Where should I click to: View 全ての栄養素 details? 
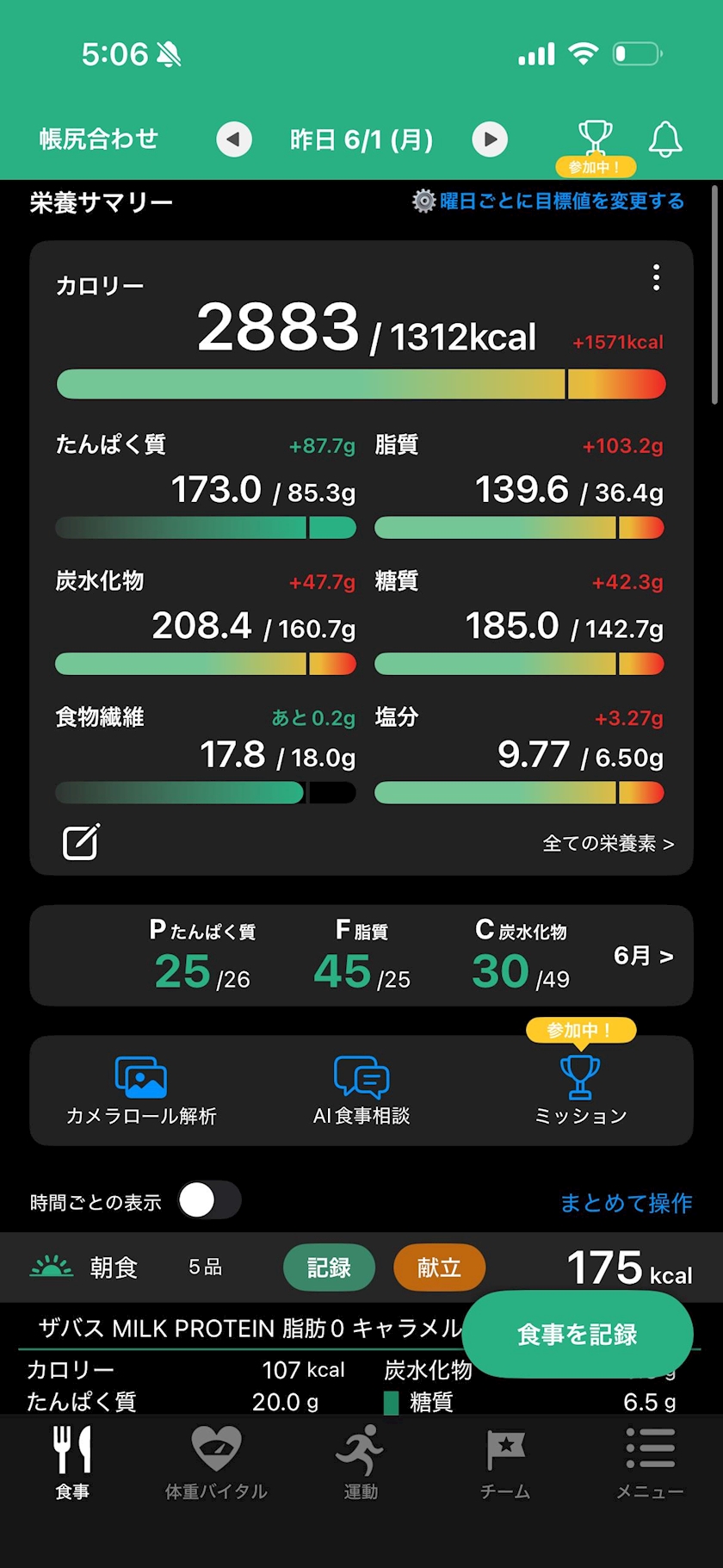pyautogui.click(x=609, y=844)
